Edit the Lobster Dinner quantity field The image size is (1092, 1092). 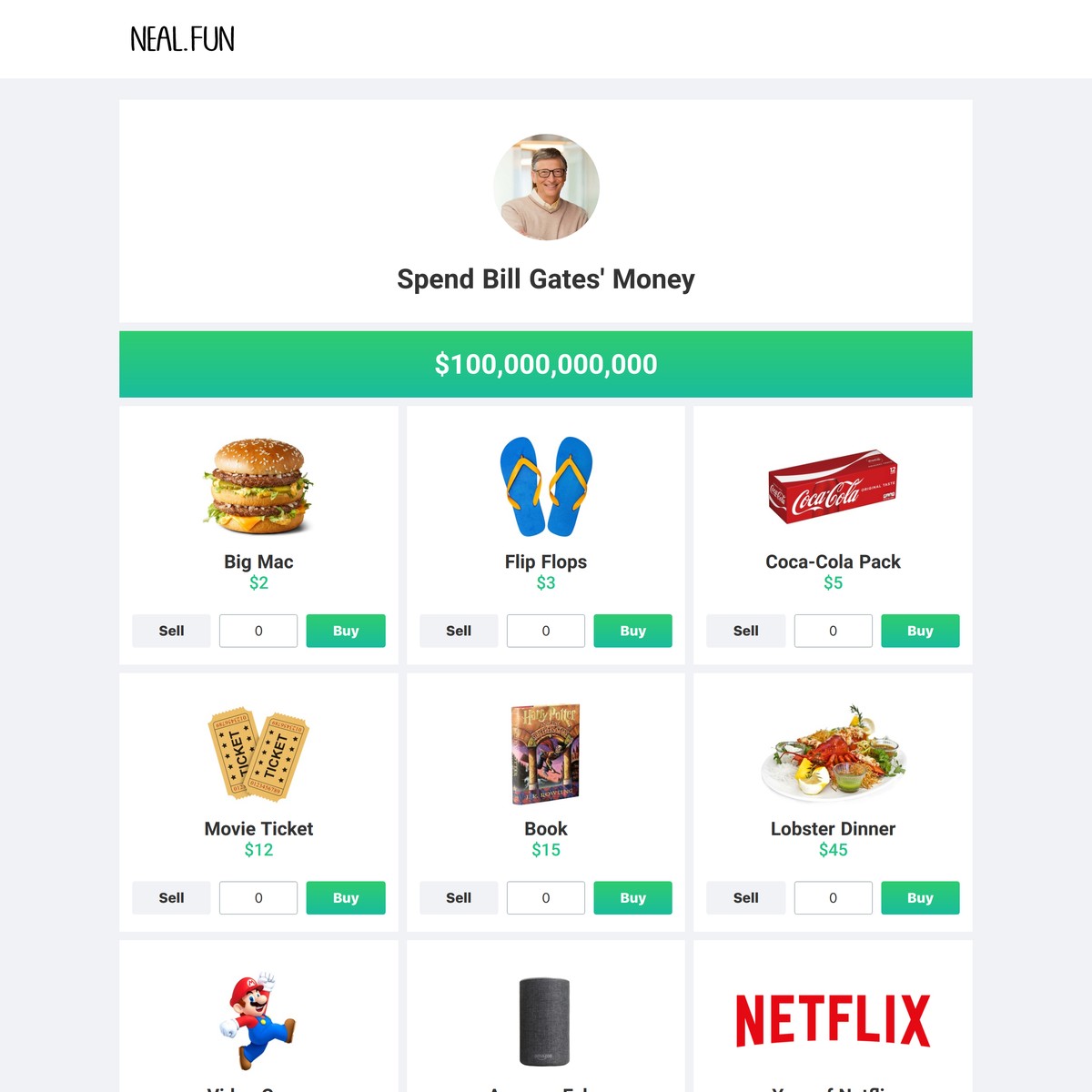tap(833, 897)
